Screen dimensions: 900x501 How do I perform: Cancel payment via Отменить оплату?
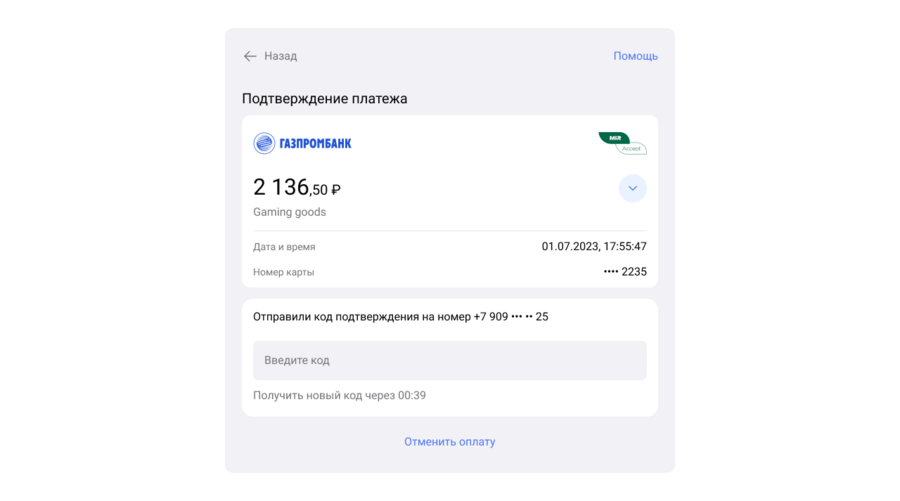[x=449, y=441]
